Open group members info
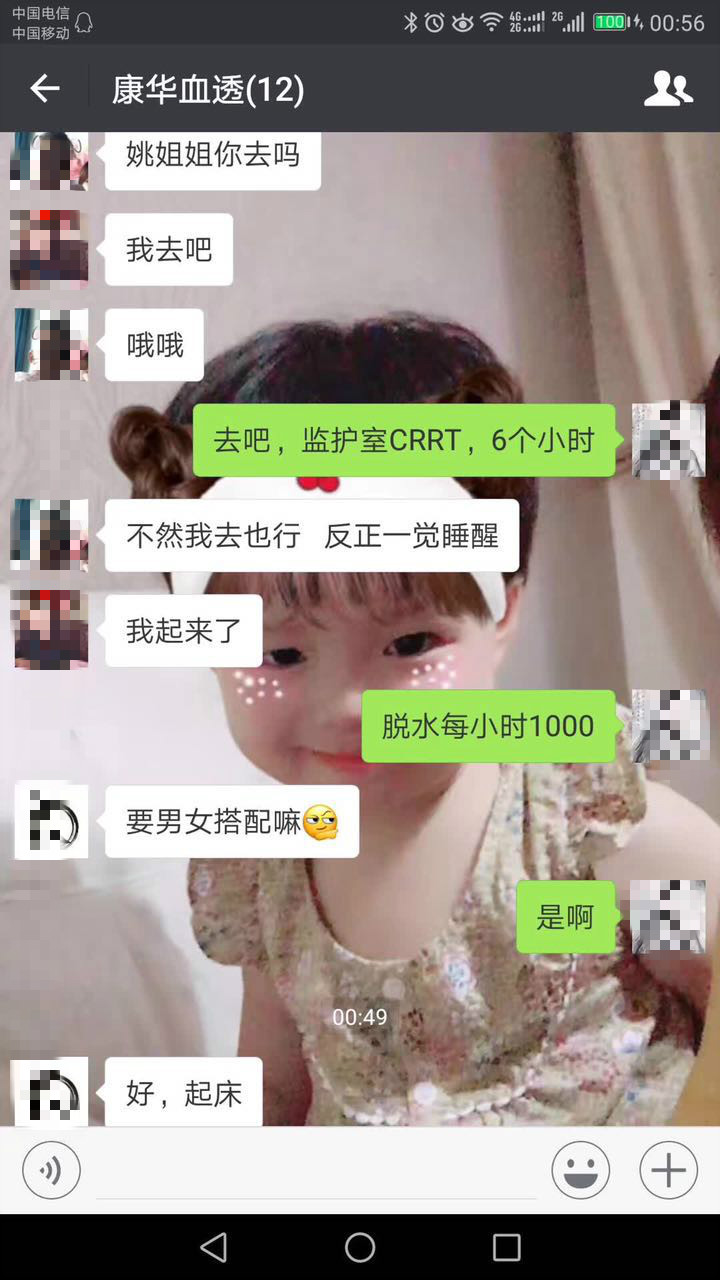This screenshot has width=720, height=1280. click(668, 89)
